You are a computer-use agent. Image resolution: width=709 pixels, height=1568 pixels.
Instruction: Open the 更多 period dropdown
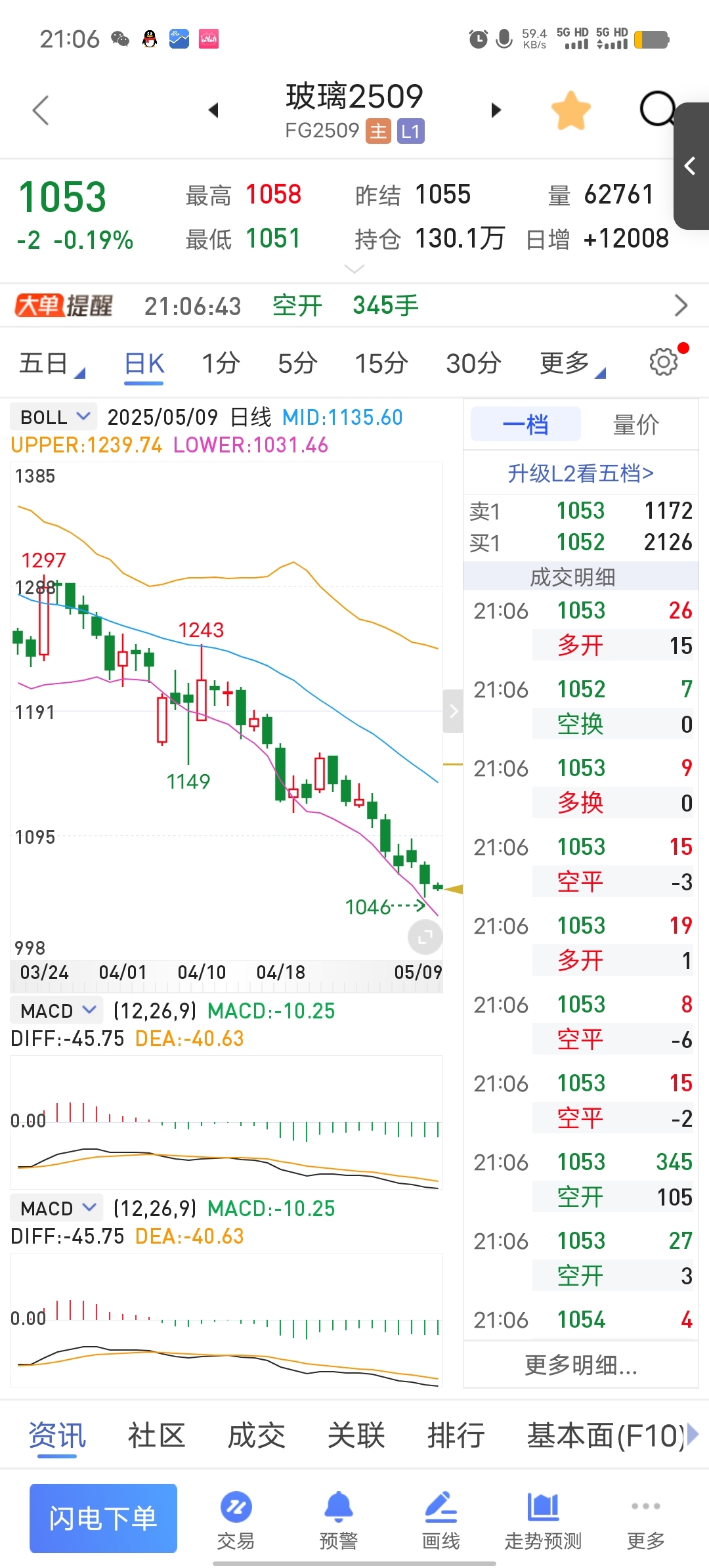coord(572,363)
